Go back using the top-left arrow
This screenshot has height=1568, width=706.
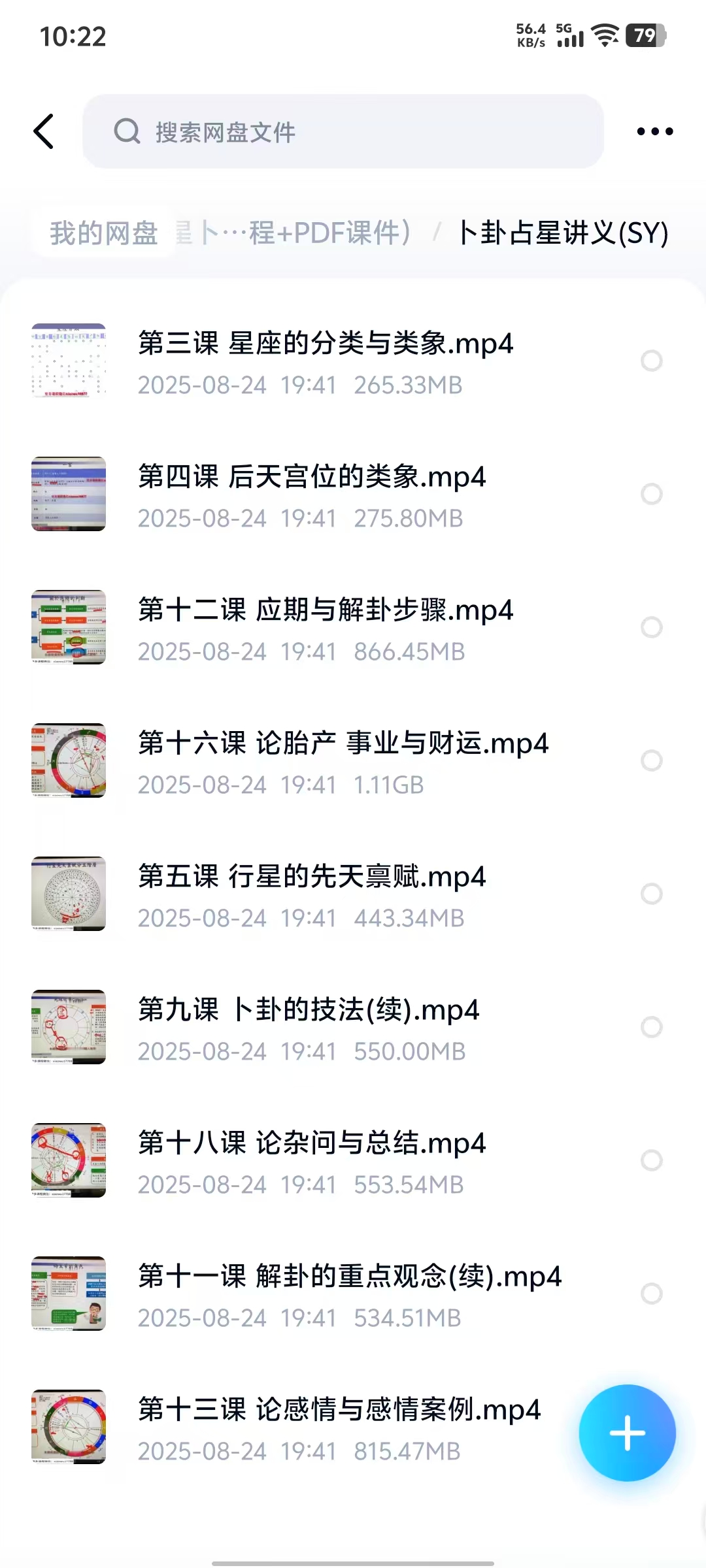click(x=44, y=131)
